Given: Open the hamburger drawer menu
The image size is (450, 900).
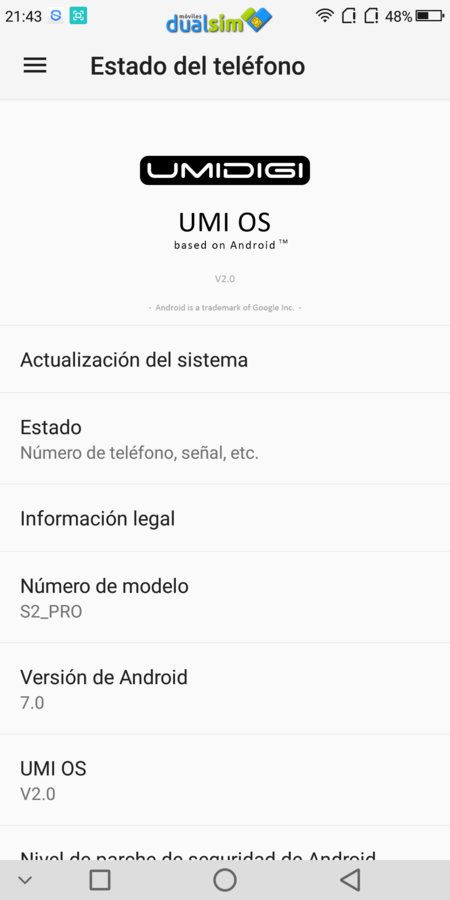Looking at the screenshot, I should [34, 65].
